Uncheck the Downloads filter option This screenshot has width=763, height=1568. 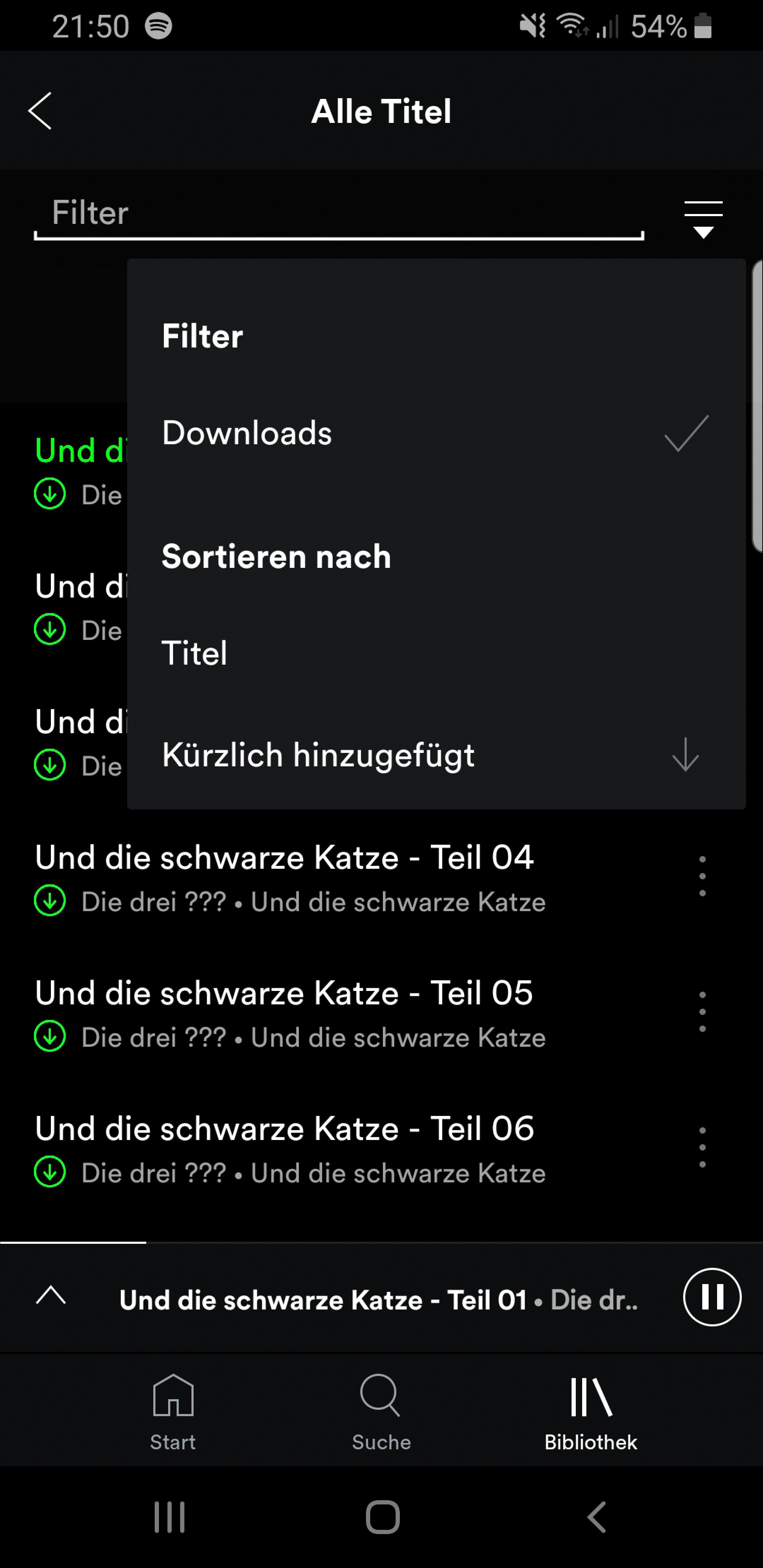(x=436, y=433)
